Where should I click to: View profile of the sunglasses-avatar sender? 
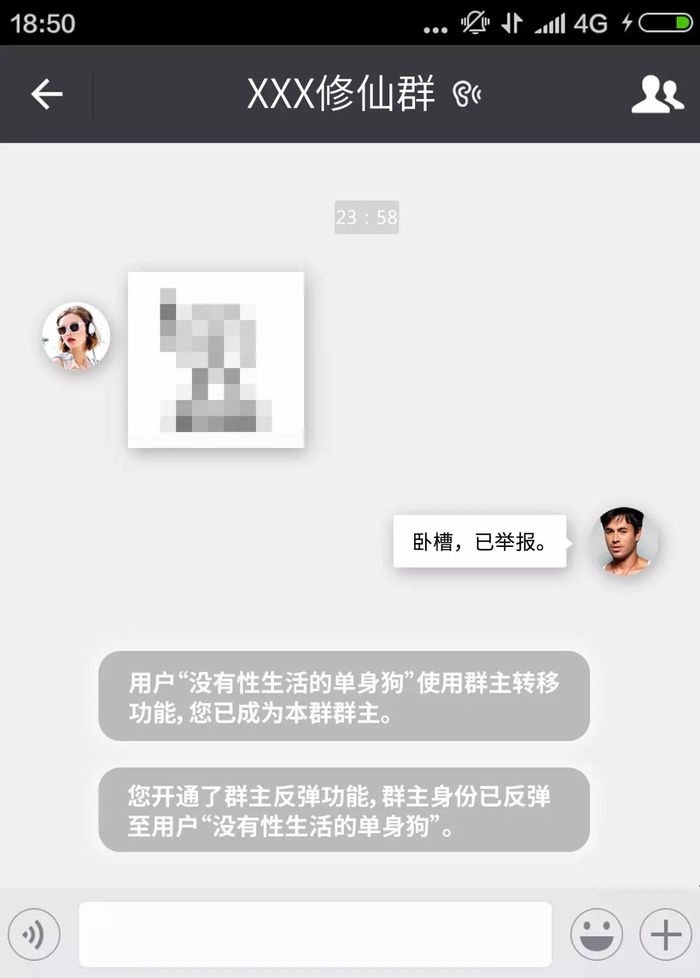point(76,337)
